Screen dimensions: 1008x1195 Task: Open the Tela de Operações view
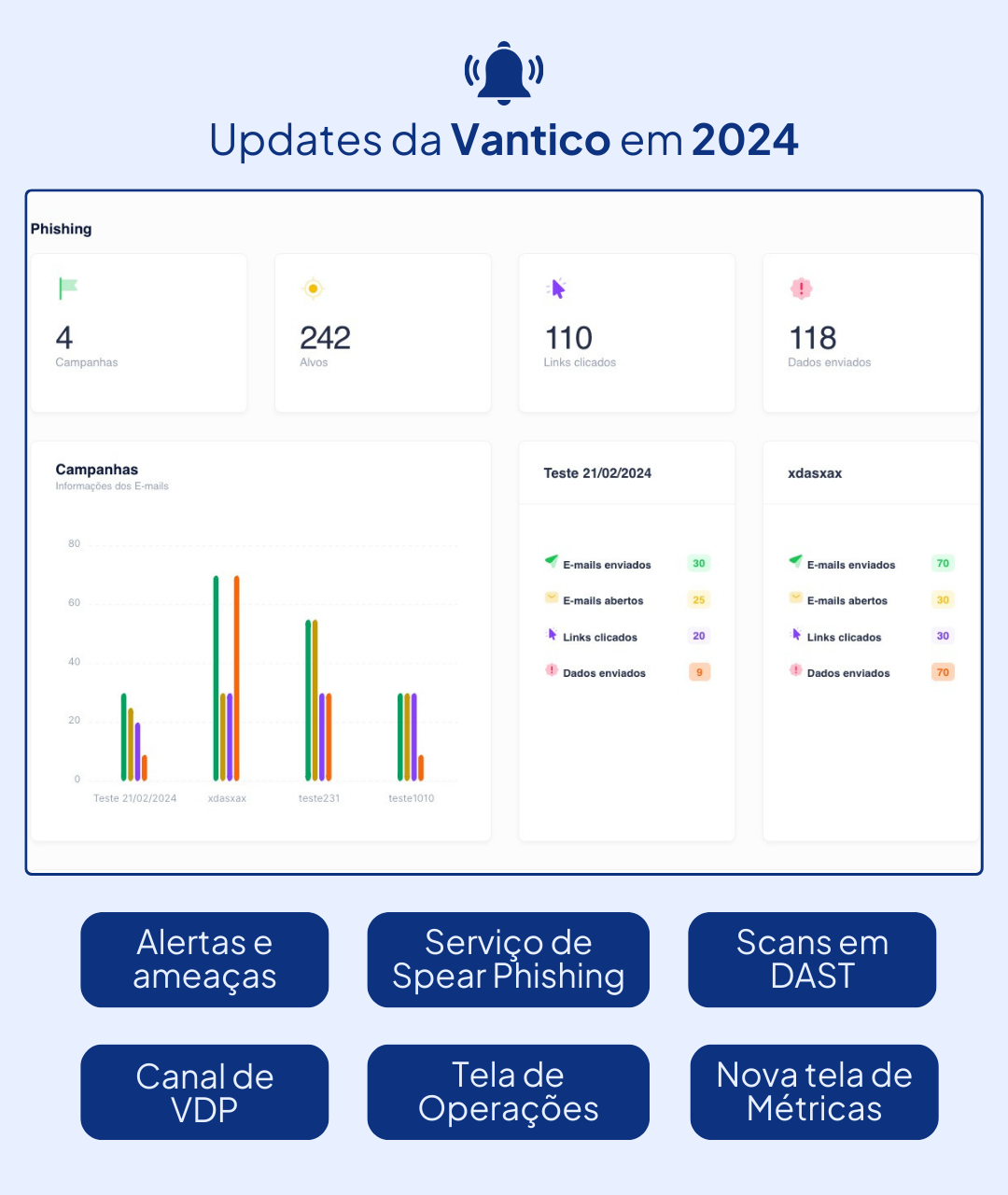508,1092
